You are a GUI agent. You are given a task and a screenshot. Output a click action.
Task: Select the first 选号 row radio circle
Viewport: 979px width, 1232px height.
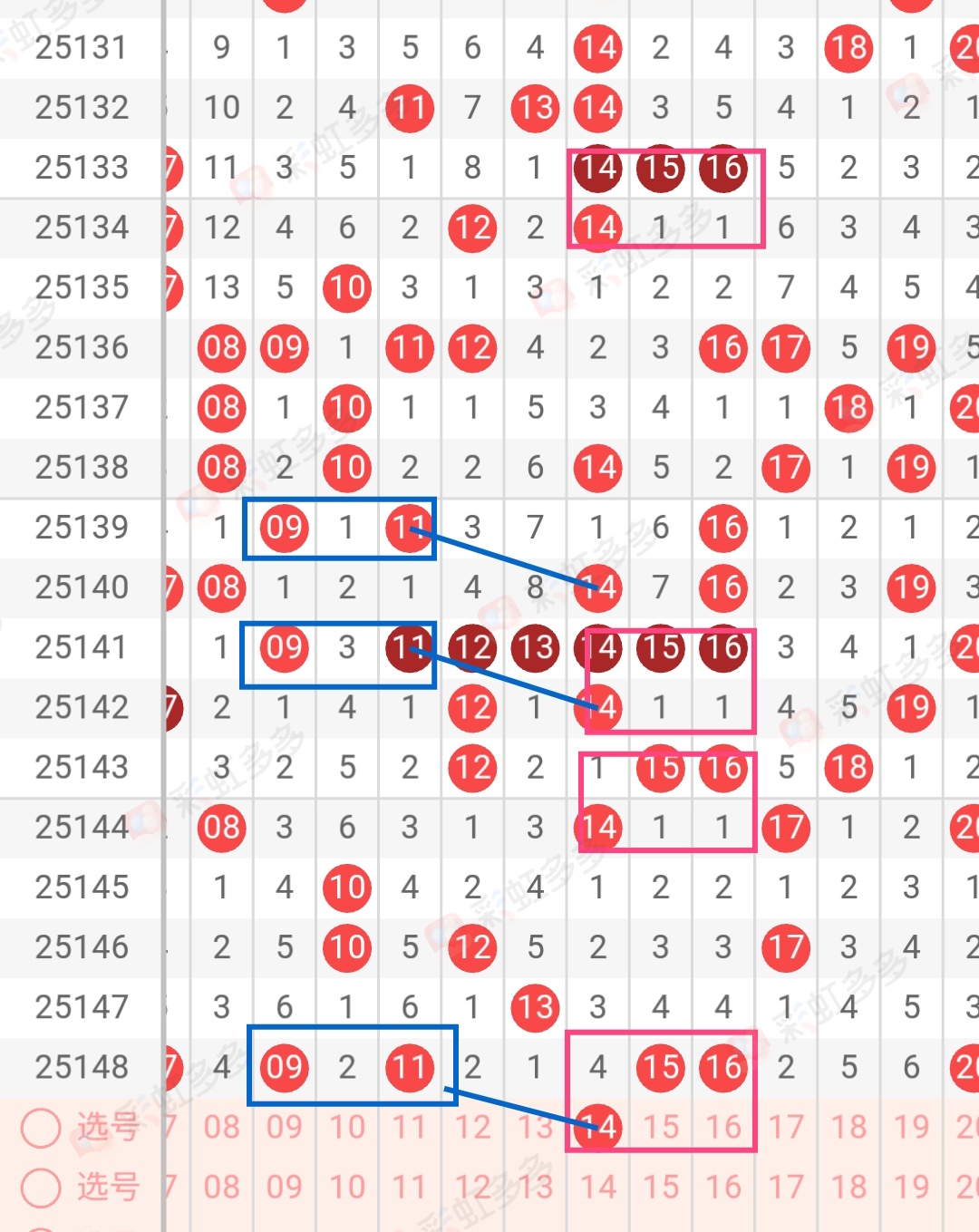click(x=41, y=1128)
